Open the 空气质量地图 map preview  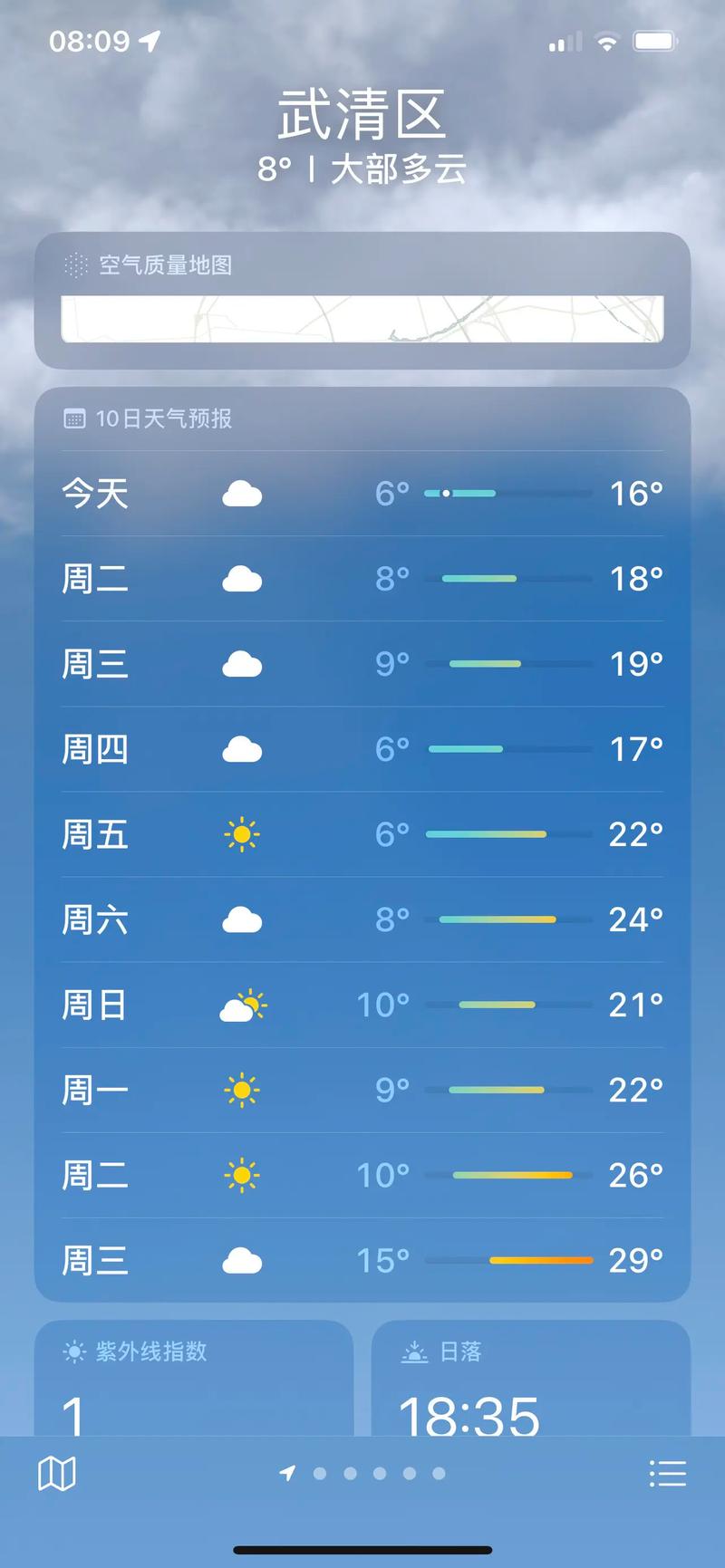362,319
